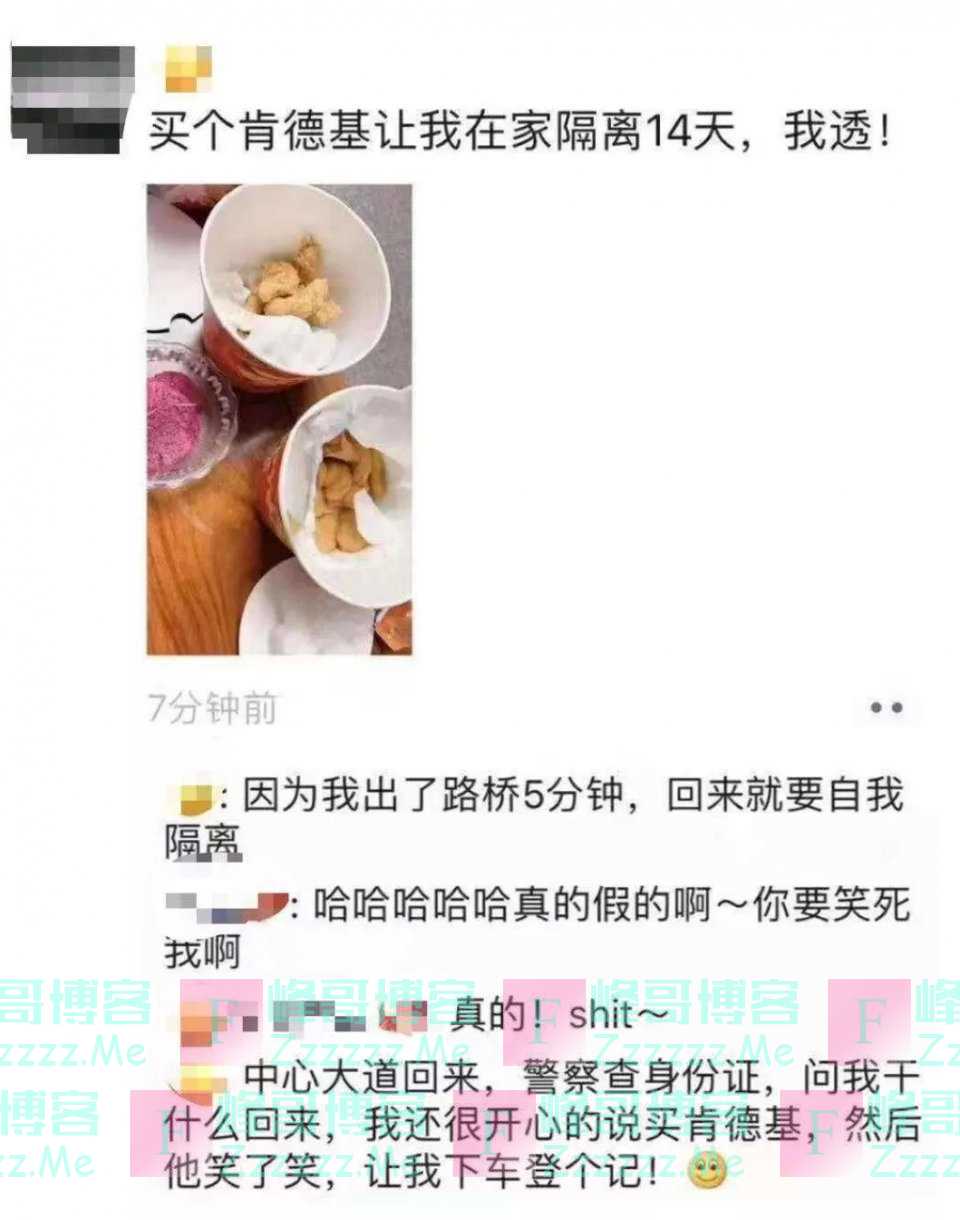
Task: View the KFC food photo full screen
Action: pyautogui.click(x=279, y=419)
